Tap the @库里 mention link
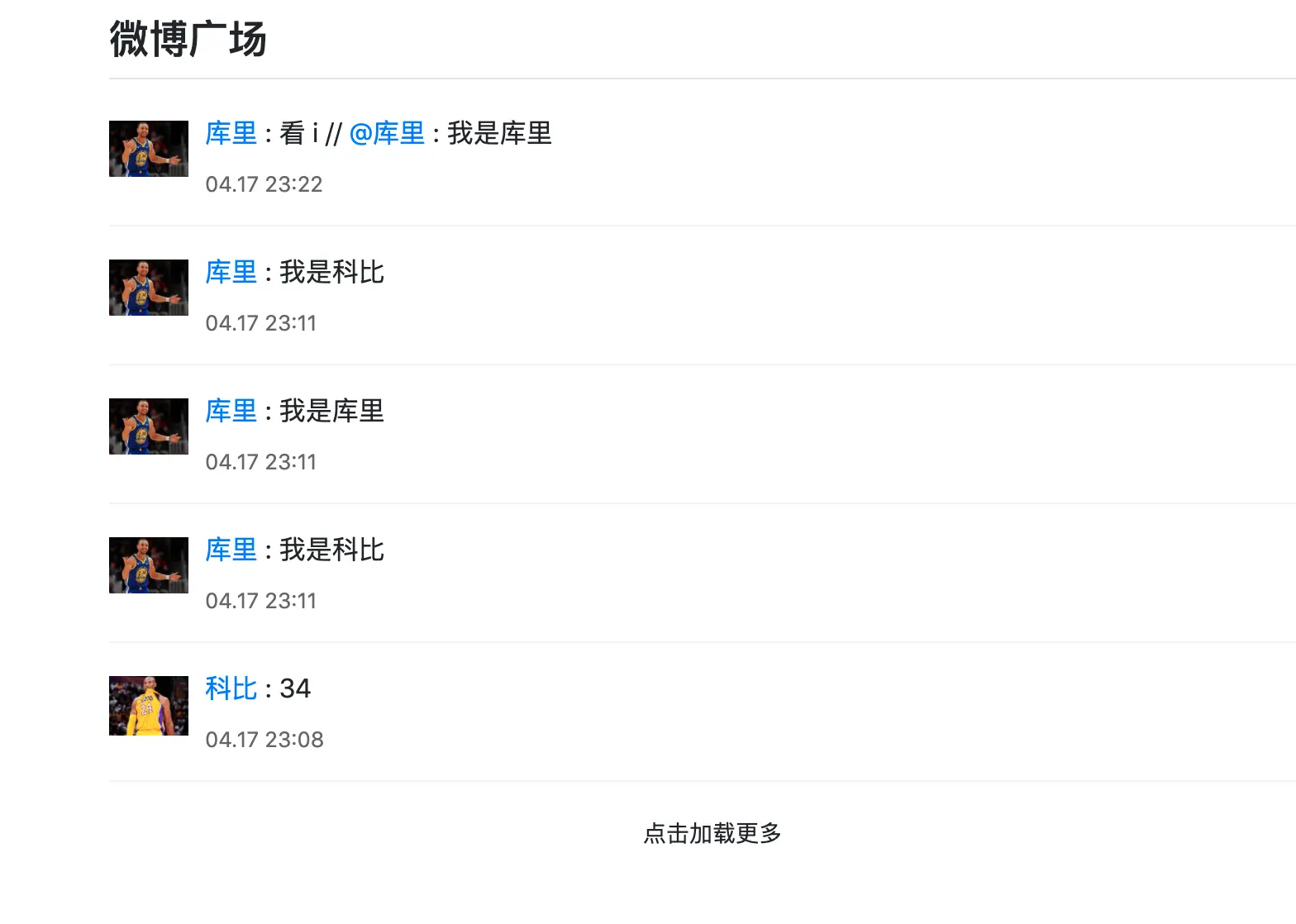 pos(387,133)
